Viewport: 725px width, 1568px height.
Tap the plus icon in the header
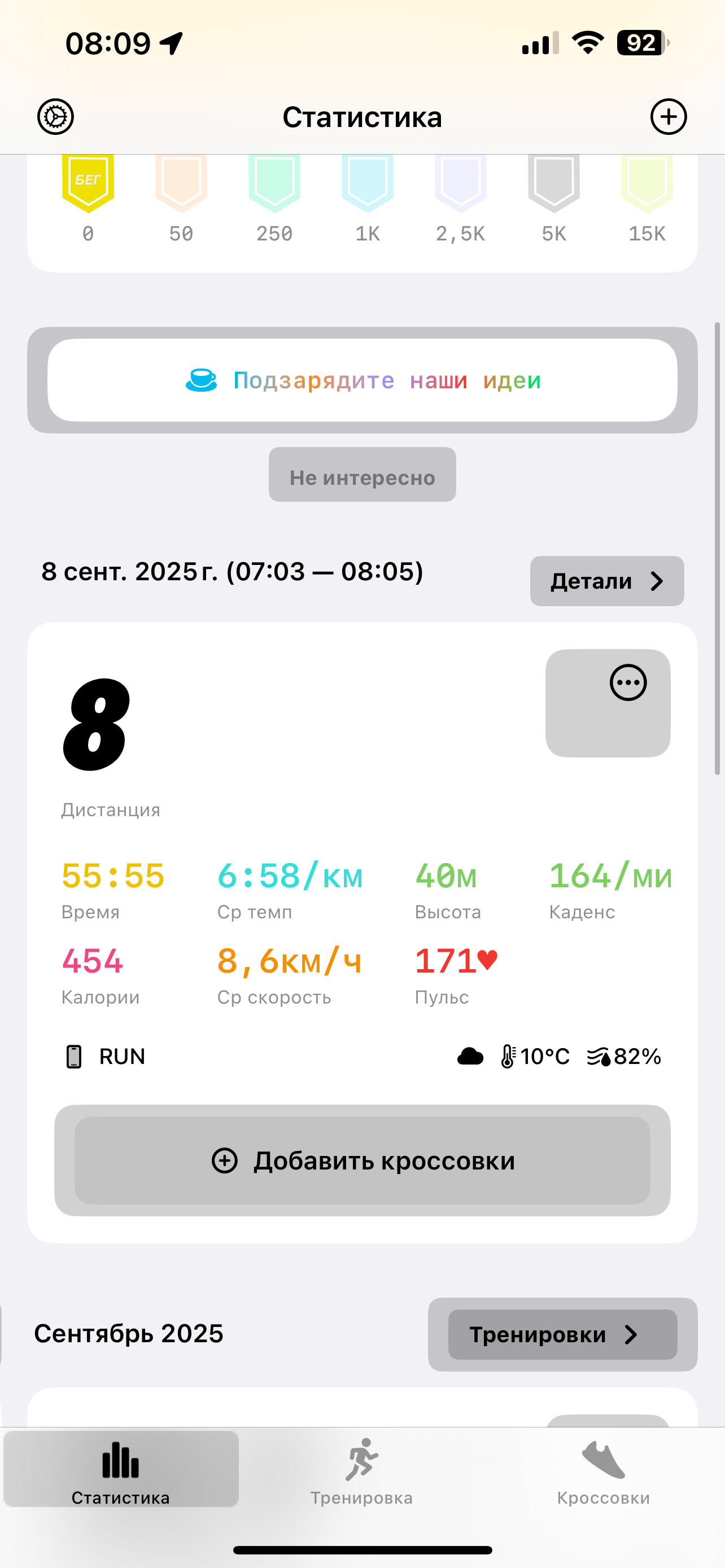coord(669,116)
